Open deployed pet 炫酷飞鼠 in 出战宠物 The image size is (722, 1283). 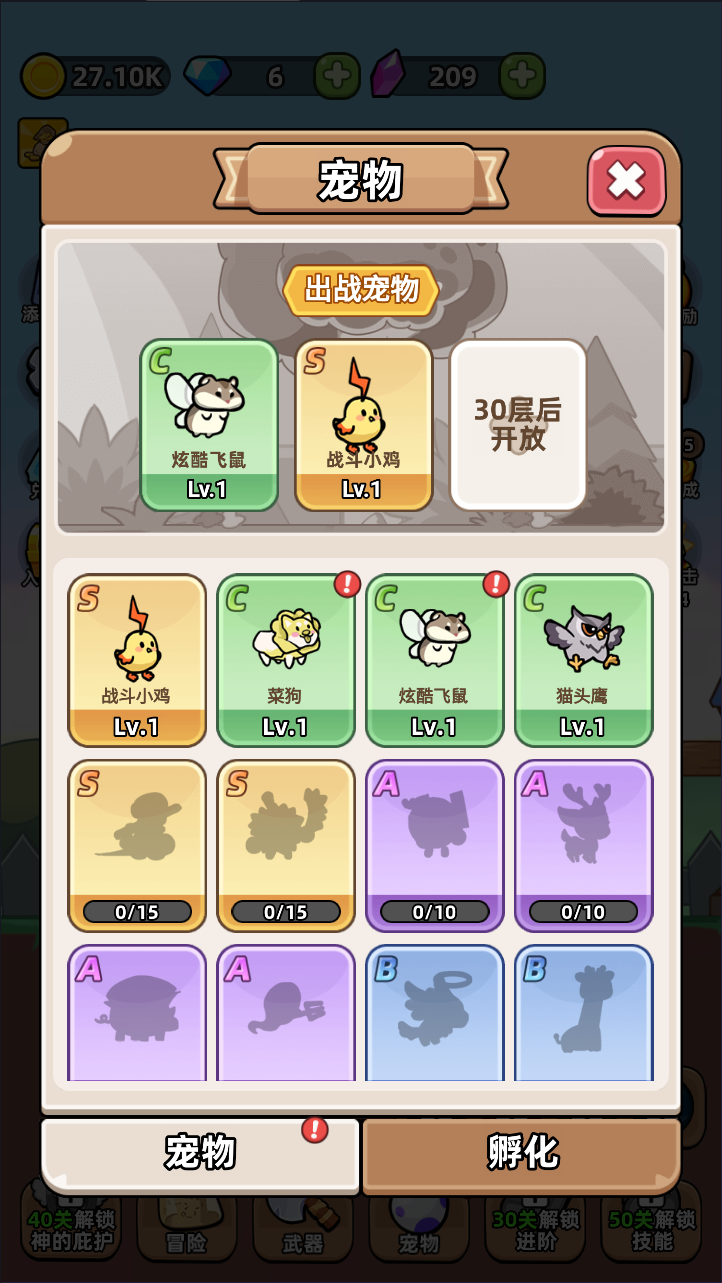209,425
